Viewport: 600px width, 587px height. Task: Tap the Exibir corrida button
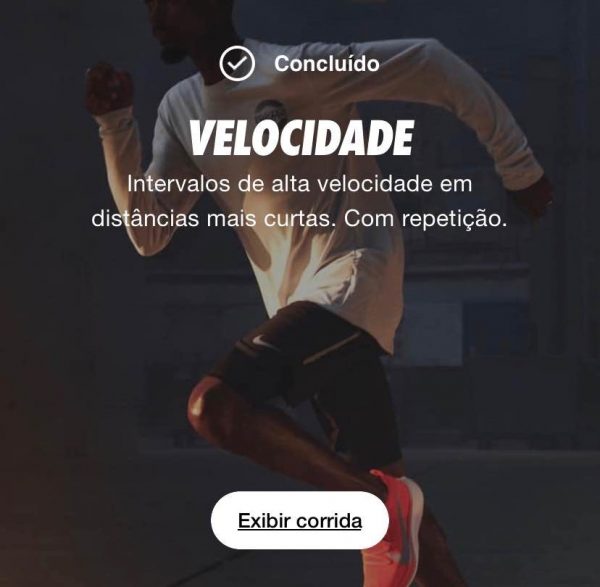click(x=299, y=521)
